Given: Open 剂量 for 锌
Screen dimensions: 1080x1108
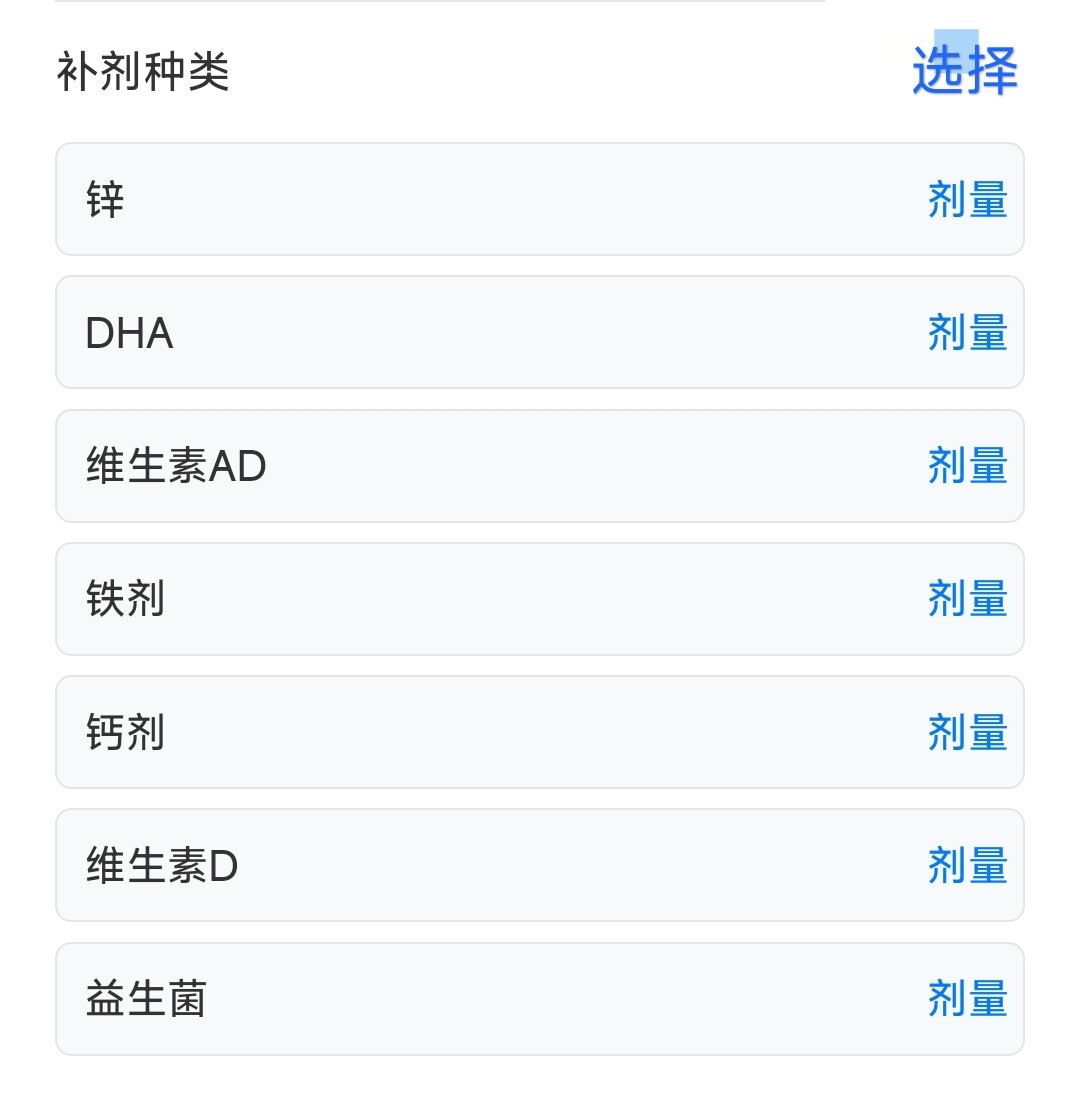Looking at the screenshot, I should (967, 200).
